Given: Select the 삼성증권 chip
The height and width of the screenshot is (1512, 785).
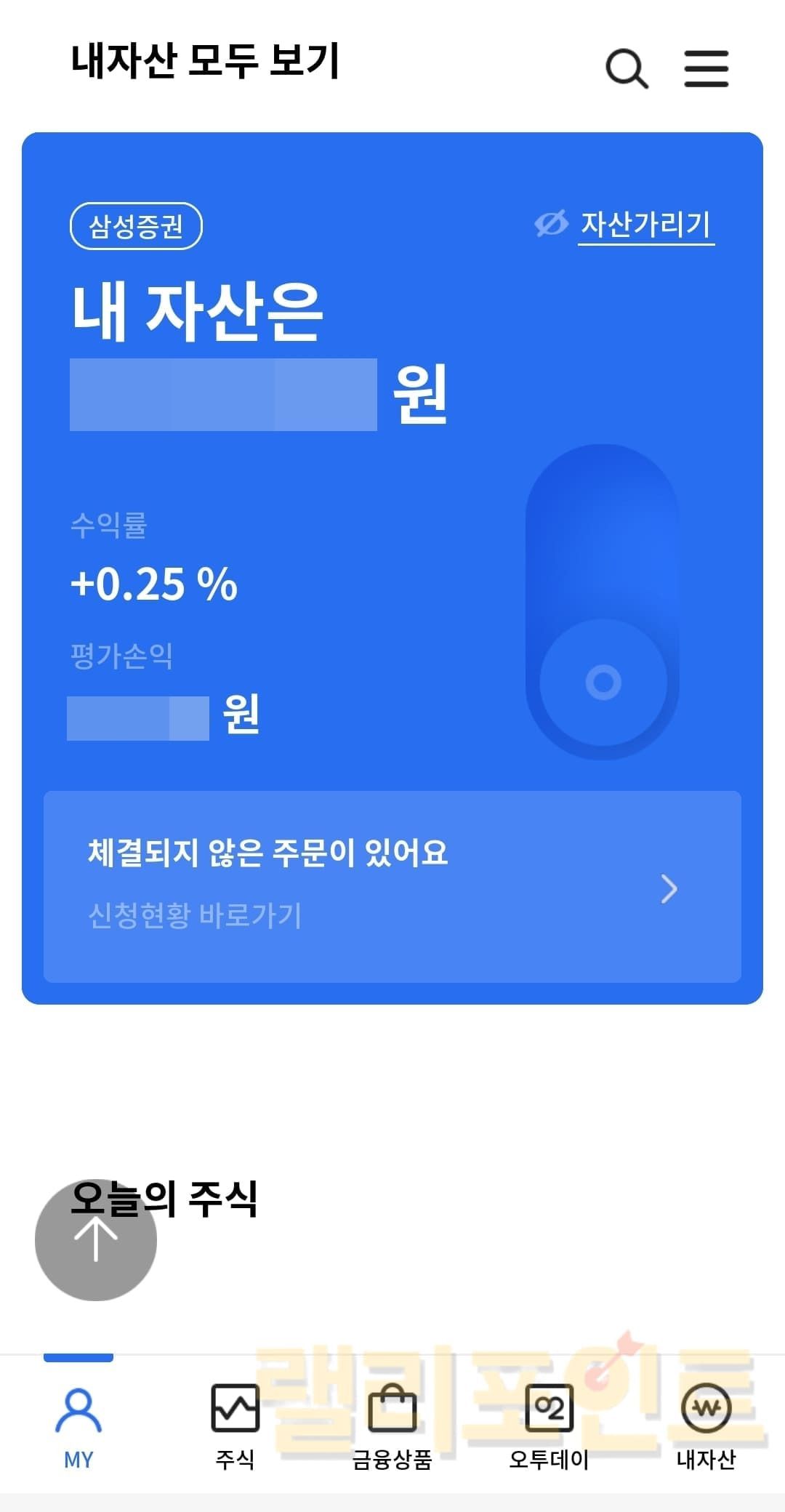Looking at the screenshot, I should (136, 226).
